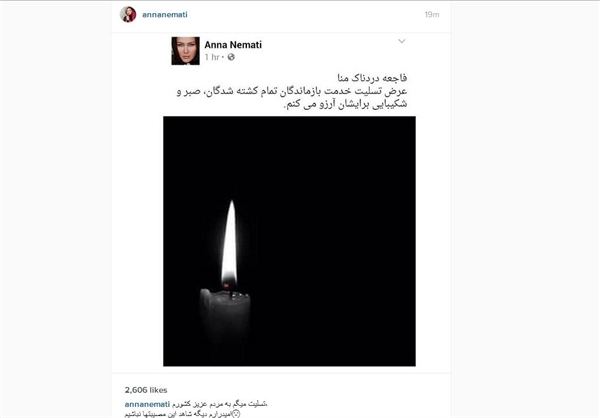Tap annanemati's profile avatar
The height and width of the screenshot is (418, 600).
point(128,14)
